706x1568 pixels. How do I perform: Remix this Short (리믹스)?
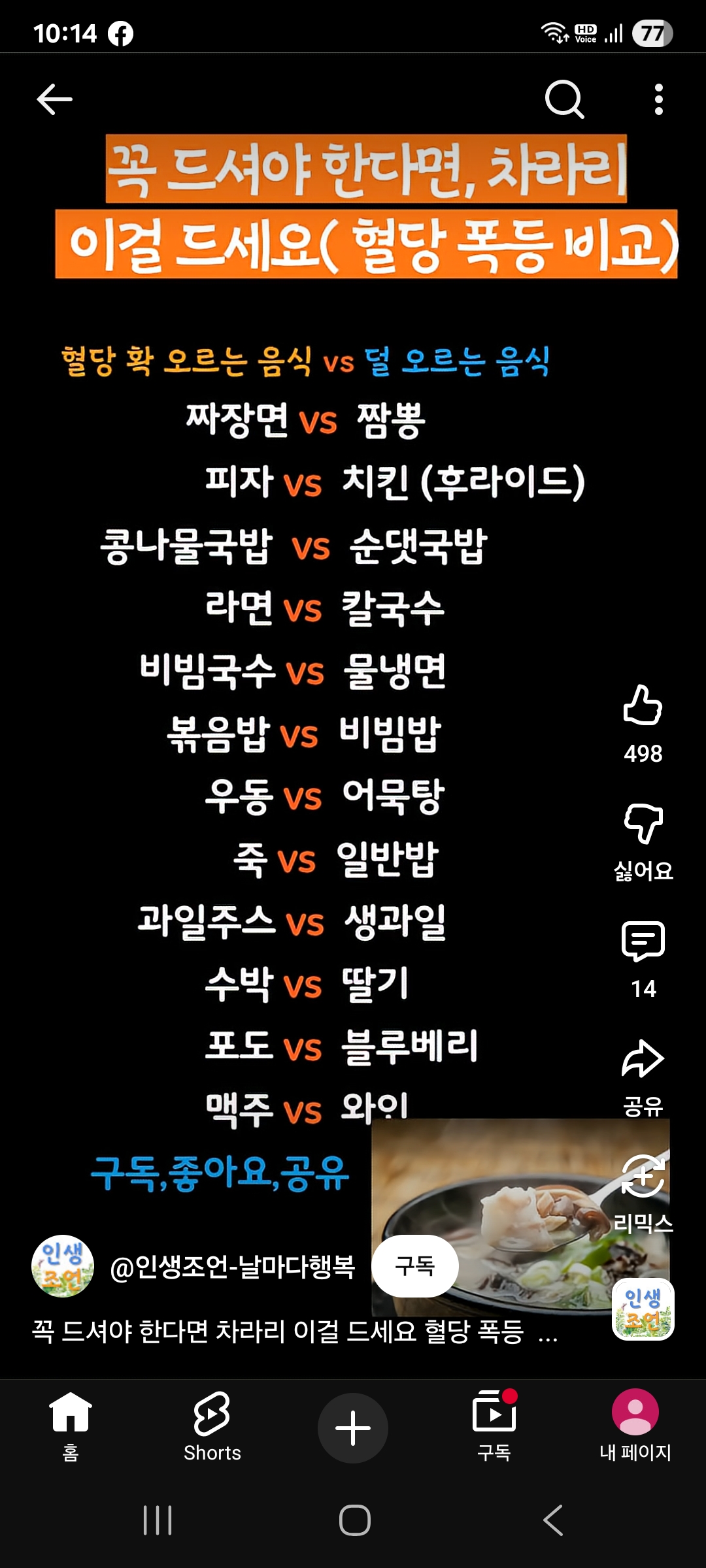643,1177
